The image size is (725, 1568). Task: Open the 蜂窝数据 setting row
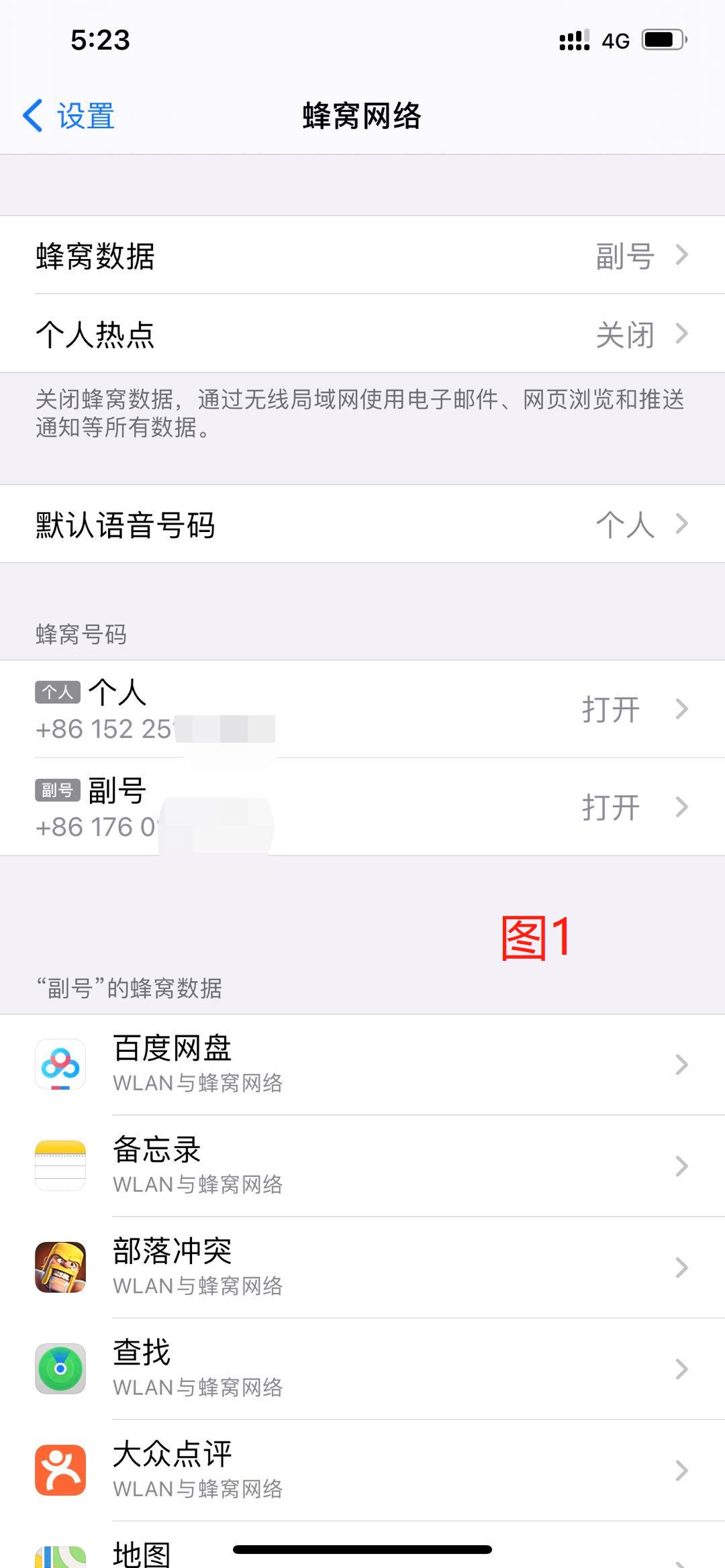362,256
